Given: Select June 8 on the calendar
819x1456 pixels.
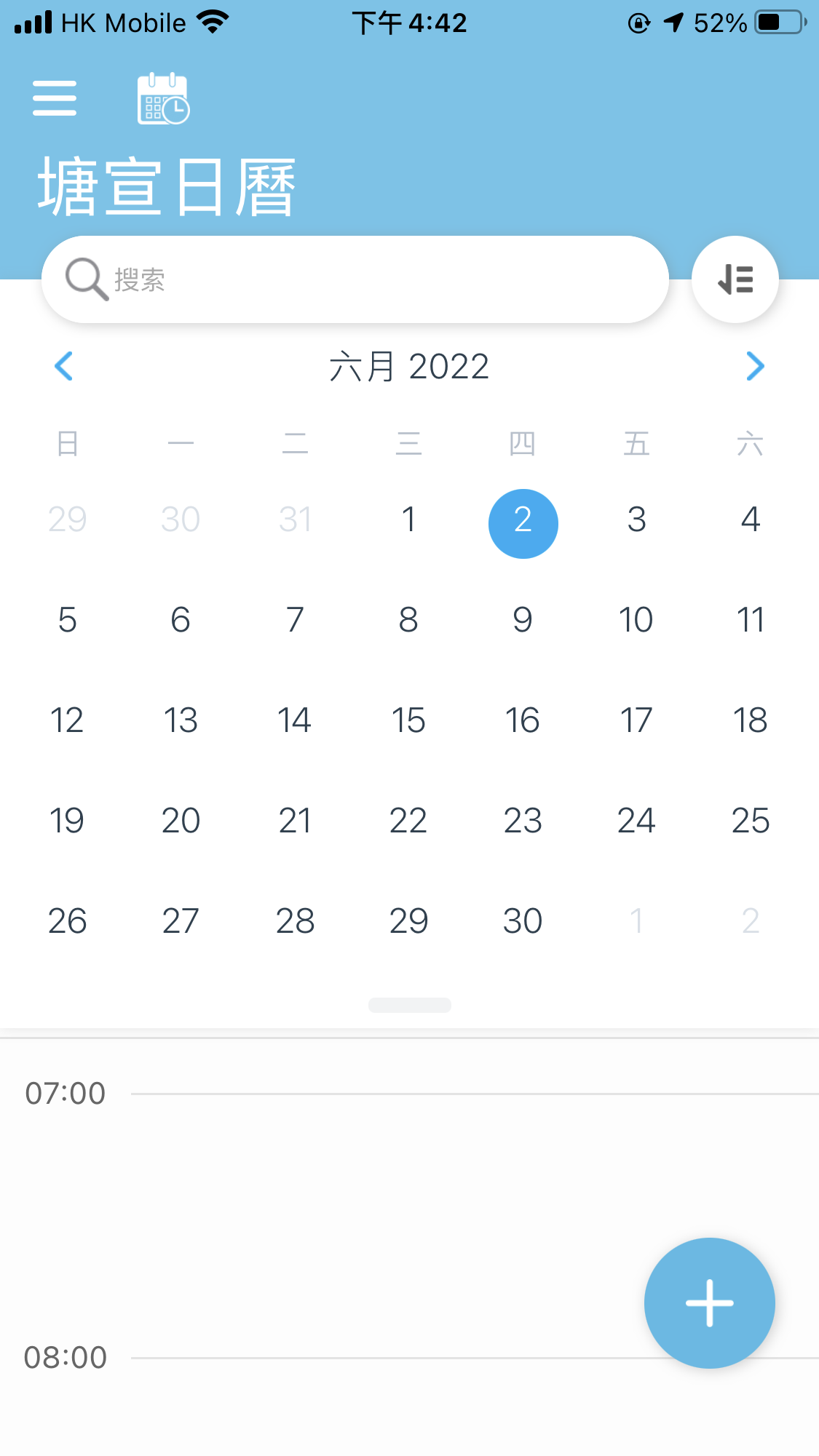Looking at the screenshot, I should point(408,620).
